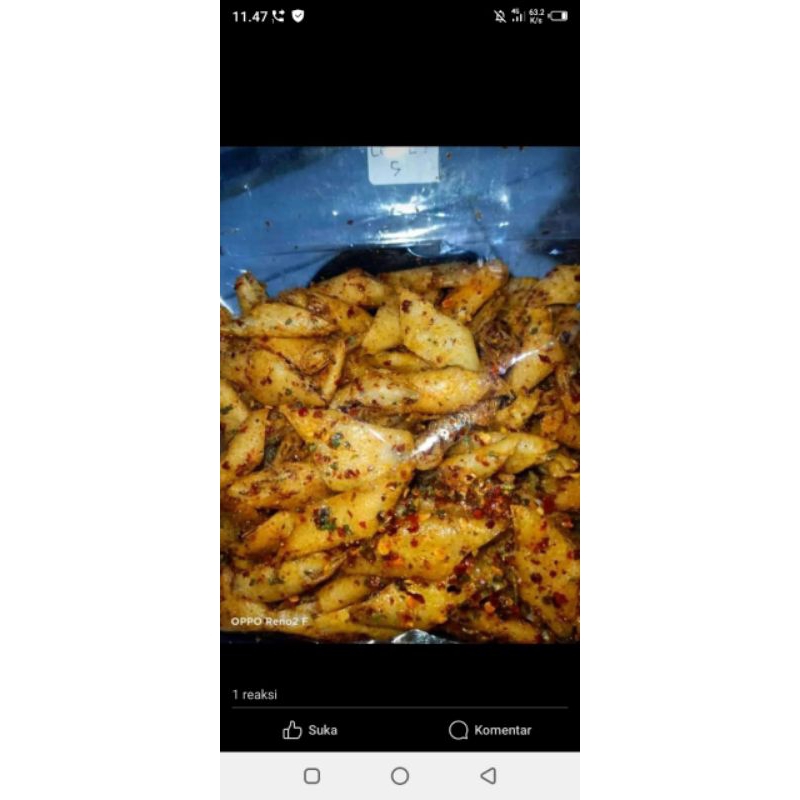This screenshot has height=800, width=800.
Task: Tap the navigation bar back button
Action: click(x=488, y=776)
